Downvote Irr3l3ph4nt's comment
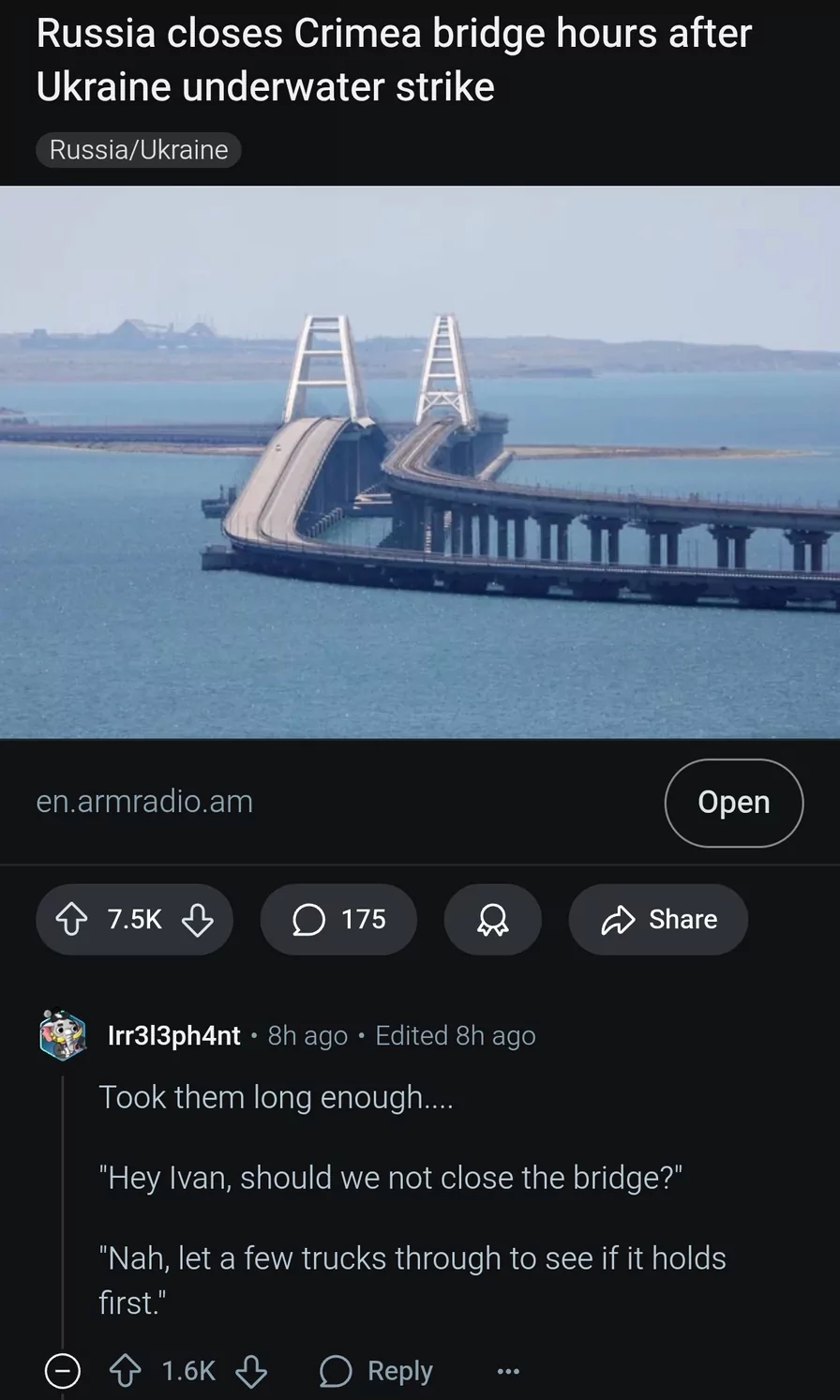The width and height of the screenshot is (840, 1400). click(x=250, y=1372)
